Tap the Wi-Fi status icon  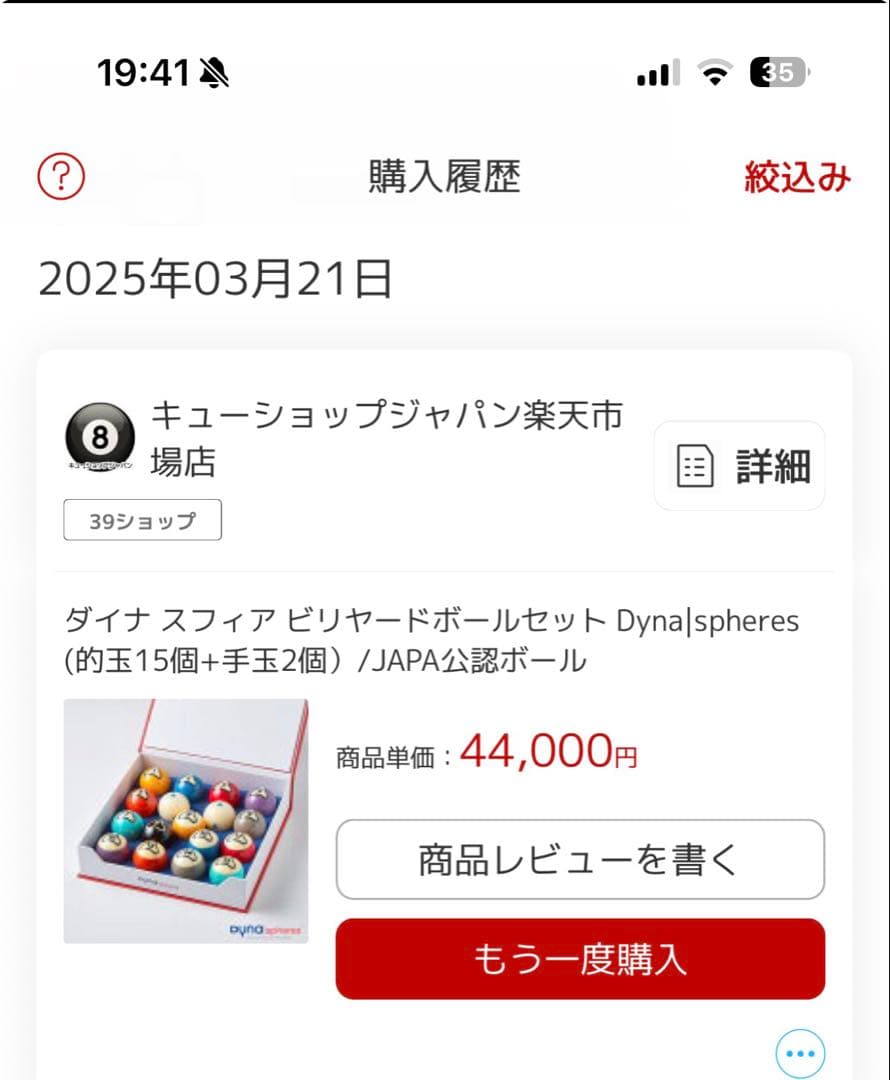[x=712, y=72]
